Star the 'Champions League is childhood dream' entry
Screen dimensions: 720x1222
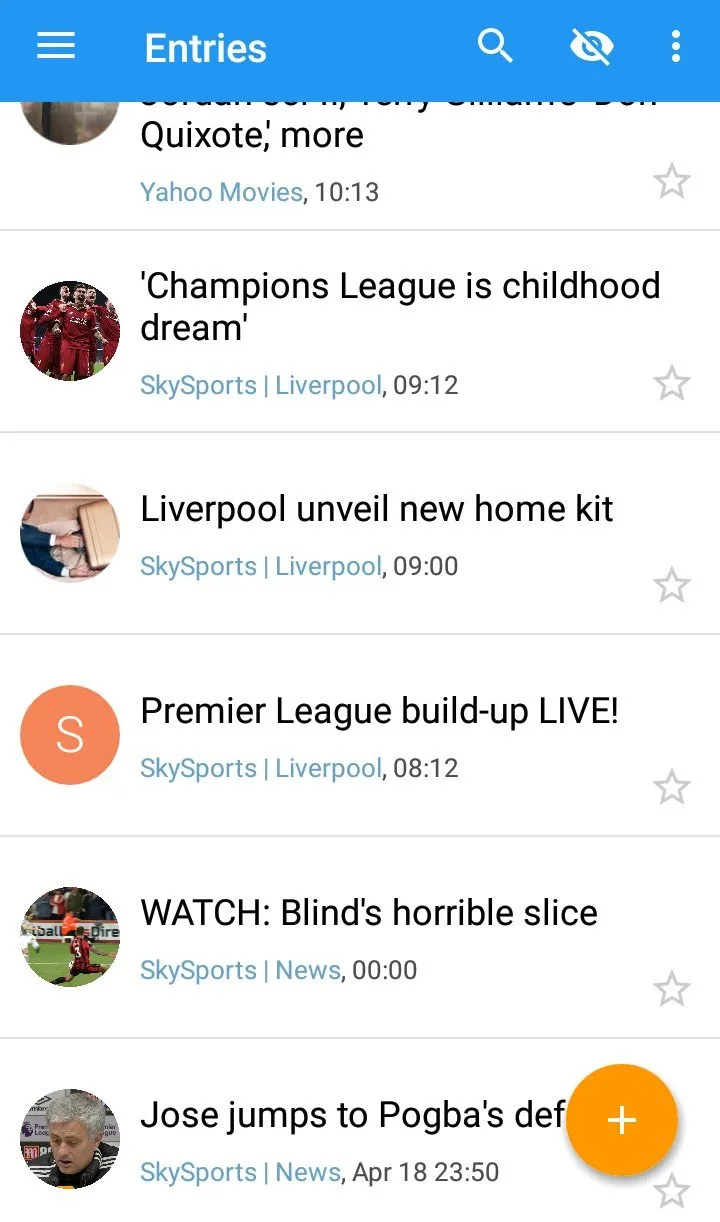pos(671,383)
